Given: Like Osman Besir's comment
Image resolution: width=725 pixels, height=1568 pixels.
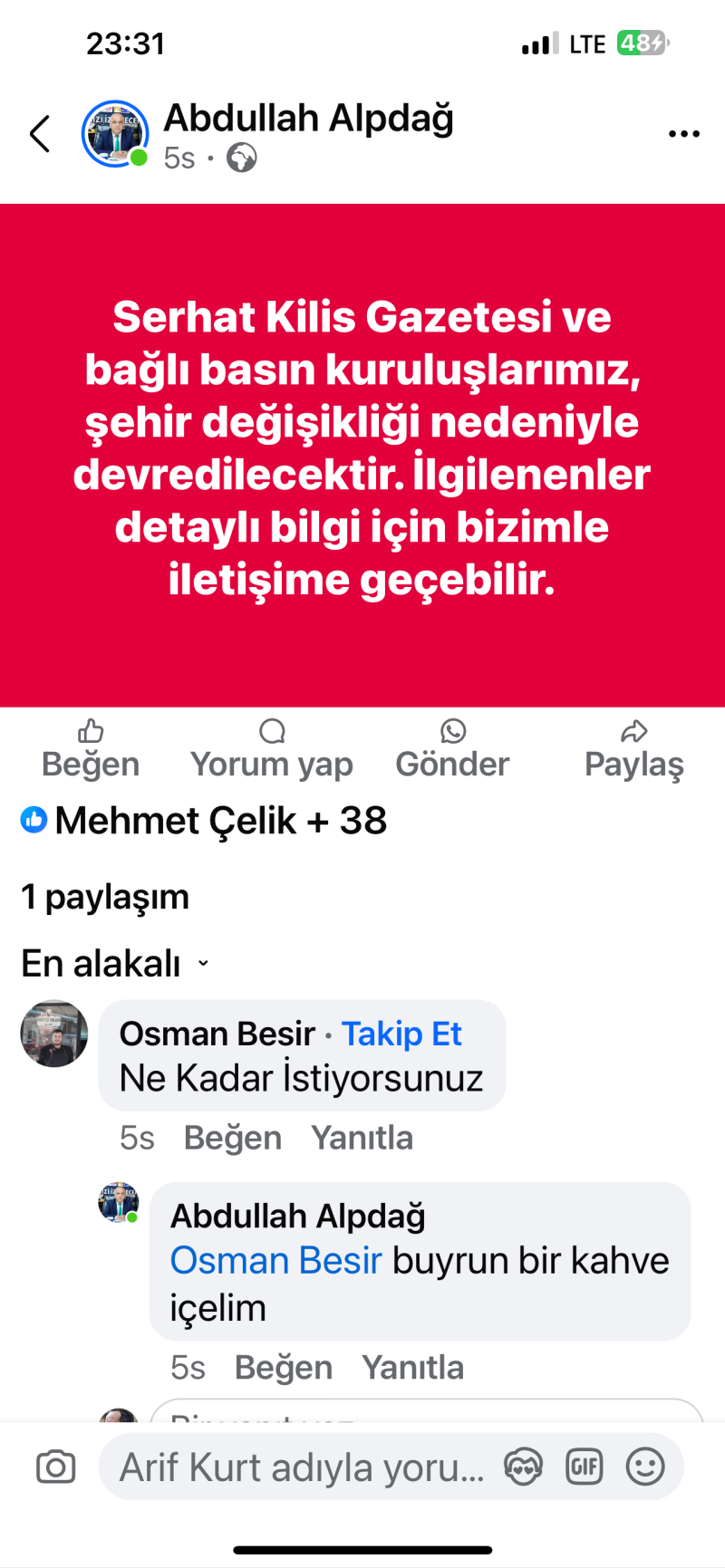Looking at the screenshot, I should click(233, 1138).
